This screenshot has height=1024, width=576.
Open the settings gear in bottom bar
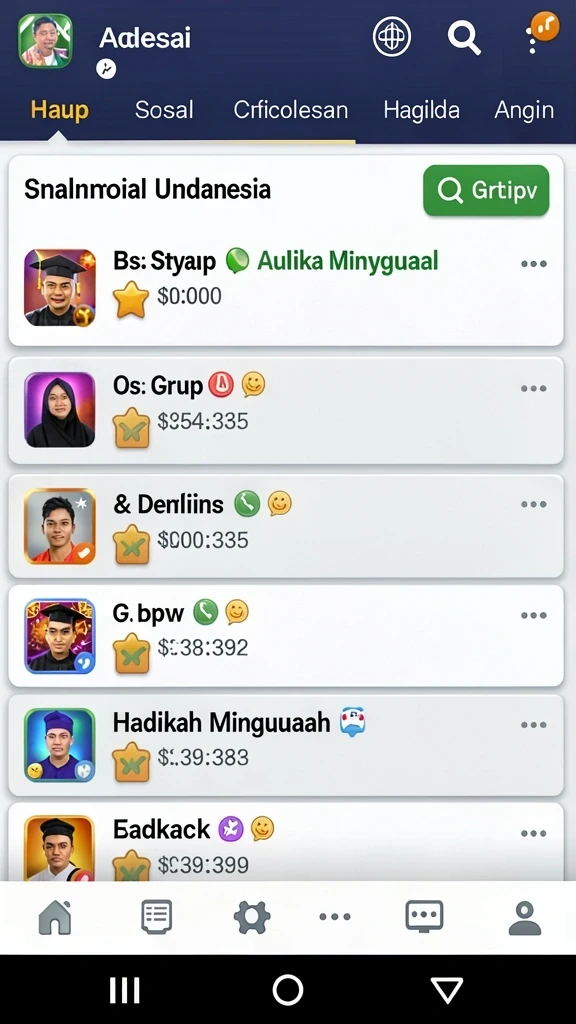(x=252, y=917)
